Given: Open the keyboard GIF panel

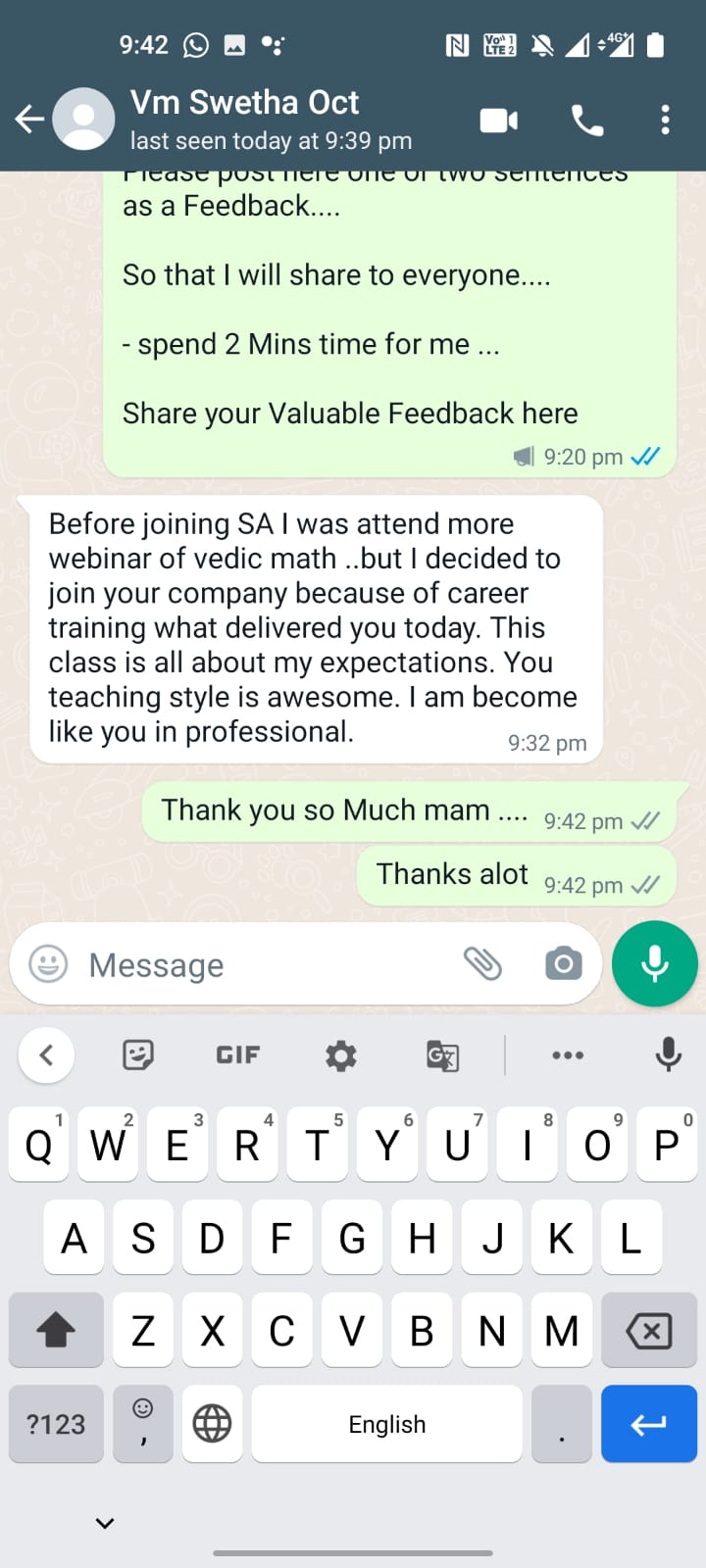Looking at the screenshot, I should pyautogui.click(x=238, y=1055).
